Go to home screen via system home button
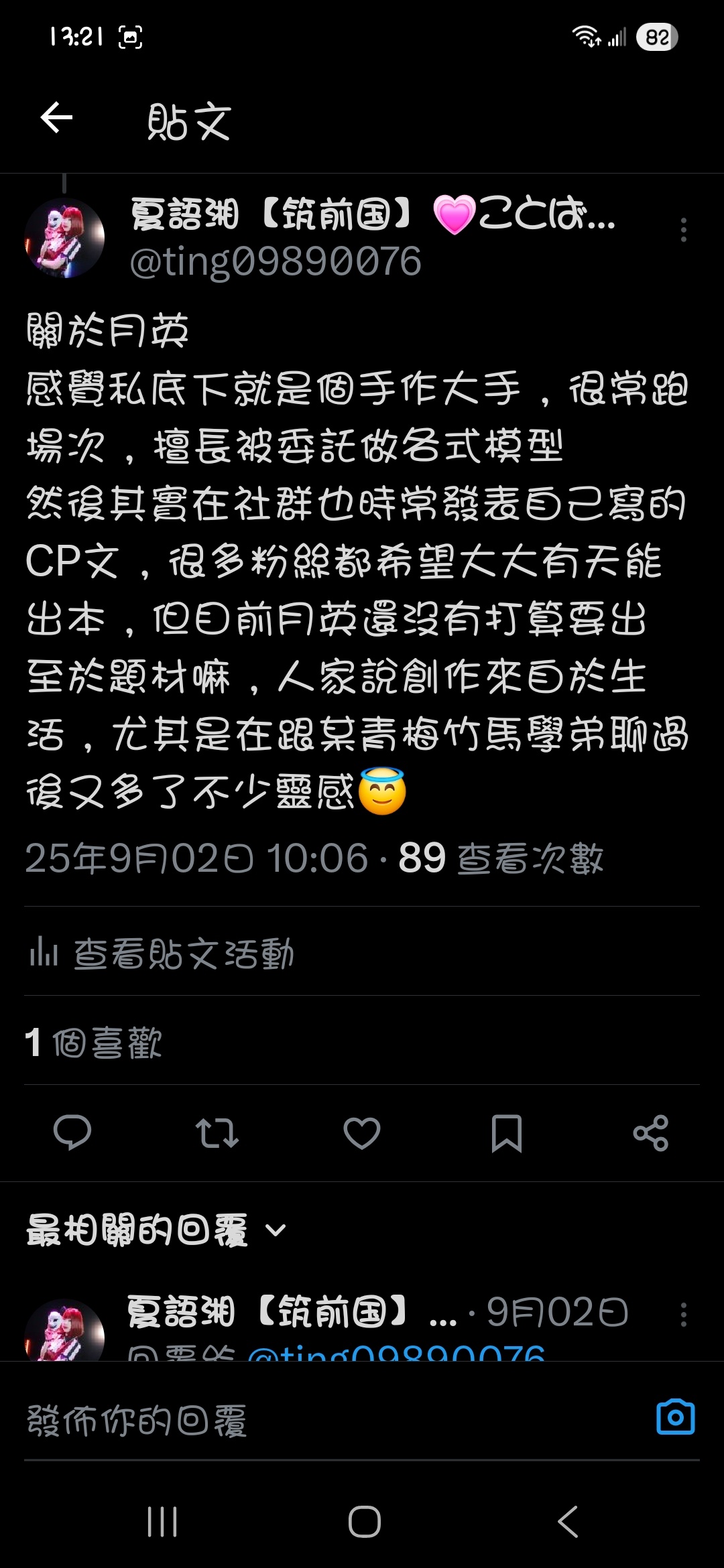724x1568 pixels. tap(364, 1521)
